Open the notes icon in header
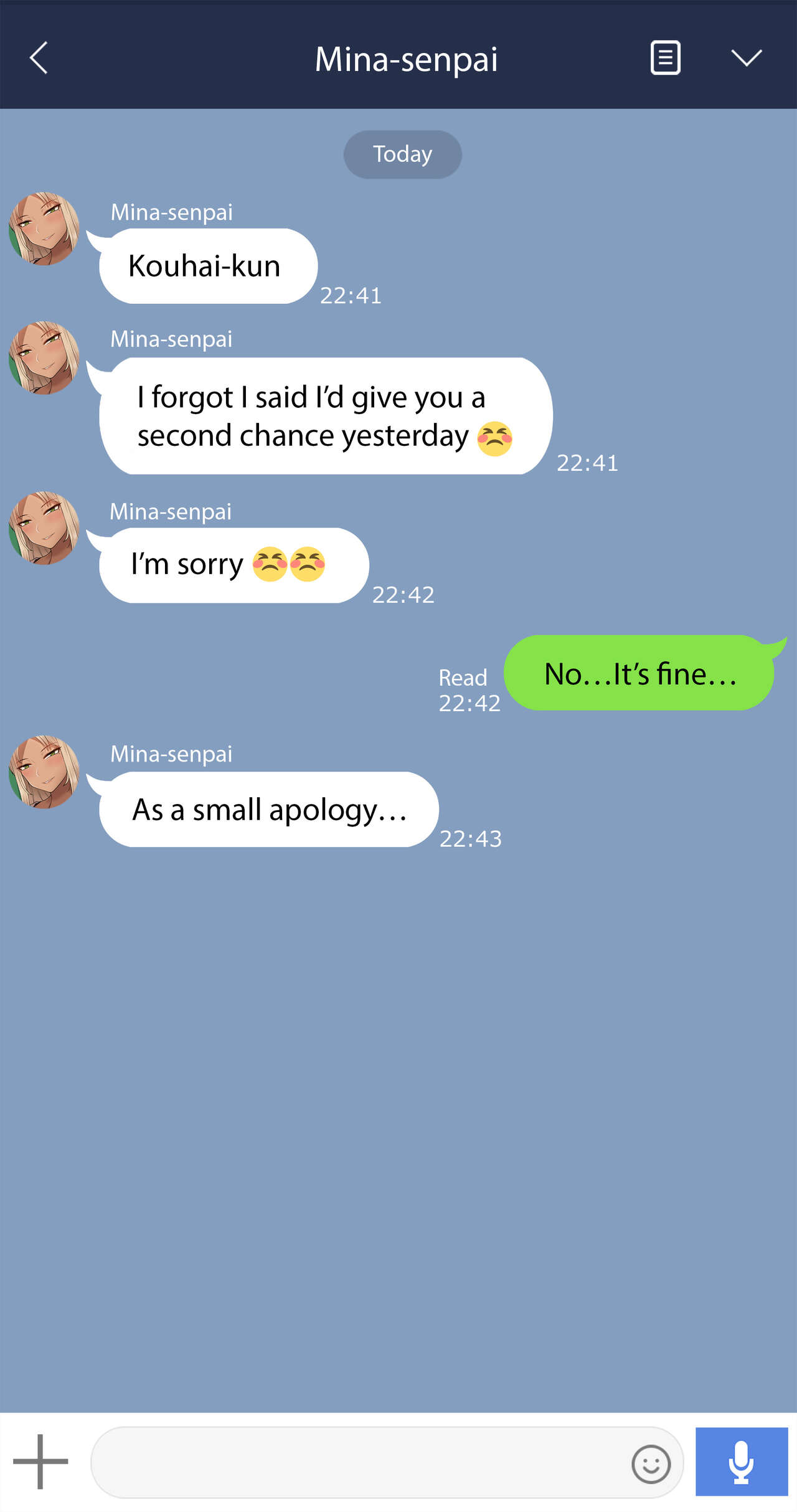 click(665, 58)
